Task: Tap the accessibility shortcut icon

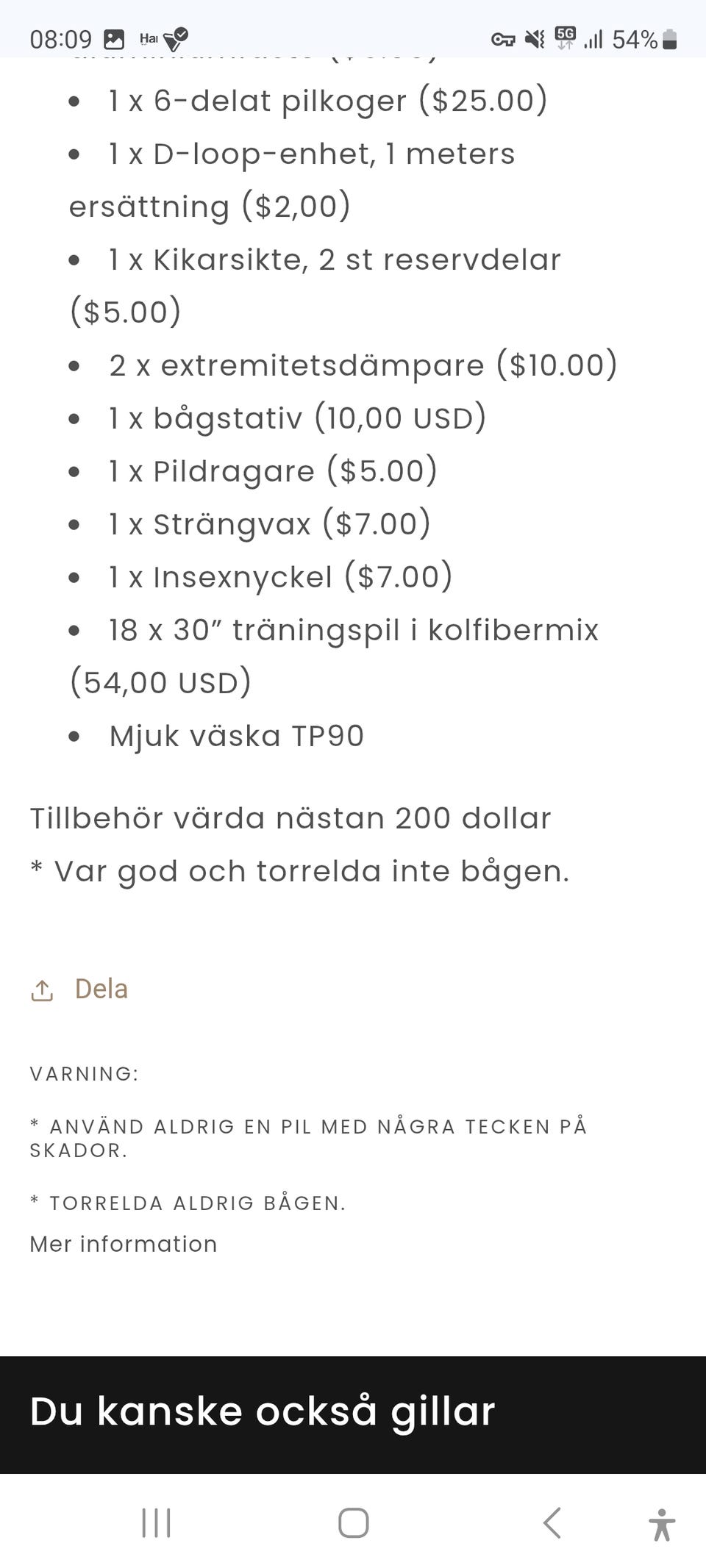Action: [x=662, y=1524]
